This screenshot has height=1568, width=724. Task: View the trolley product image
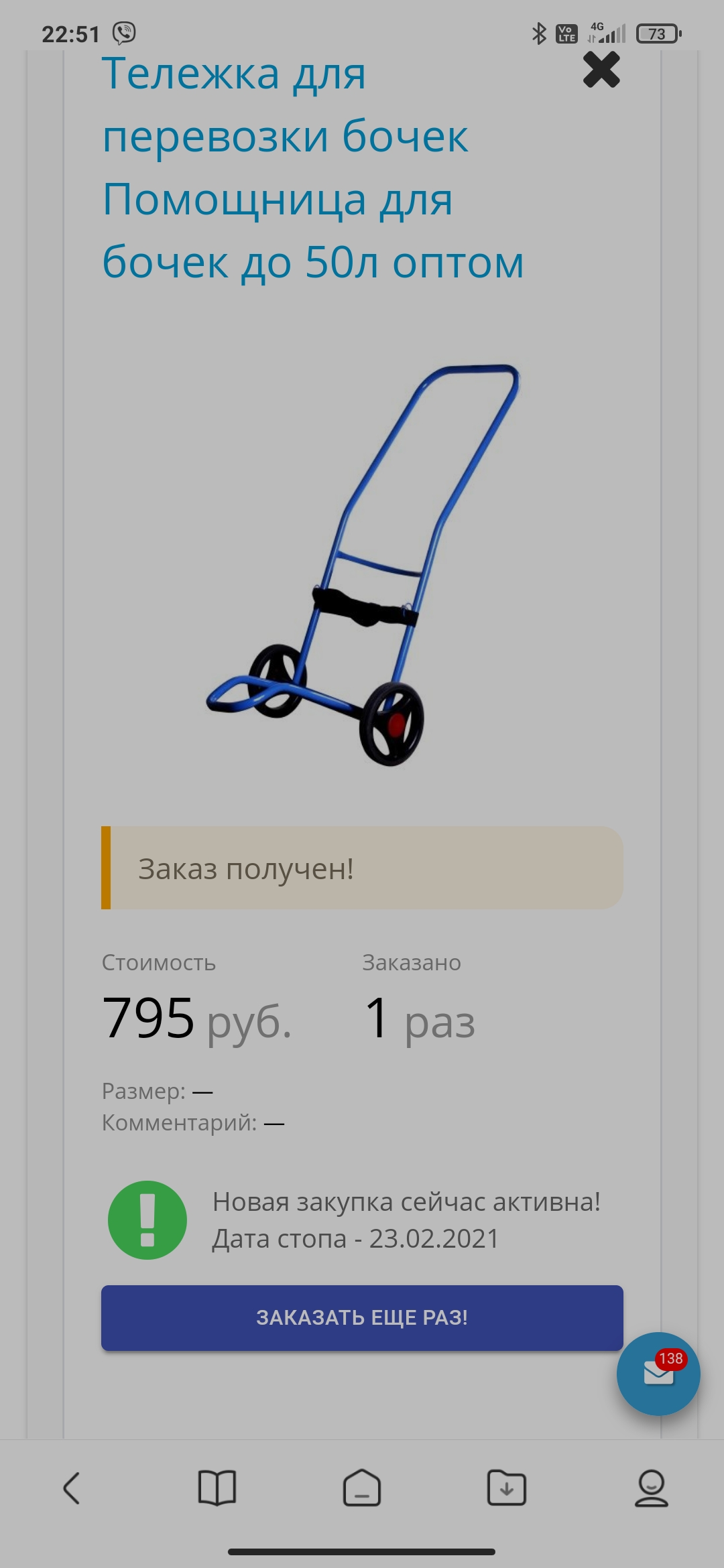(x=362, y=566)
